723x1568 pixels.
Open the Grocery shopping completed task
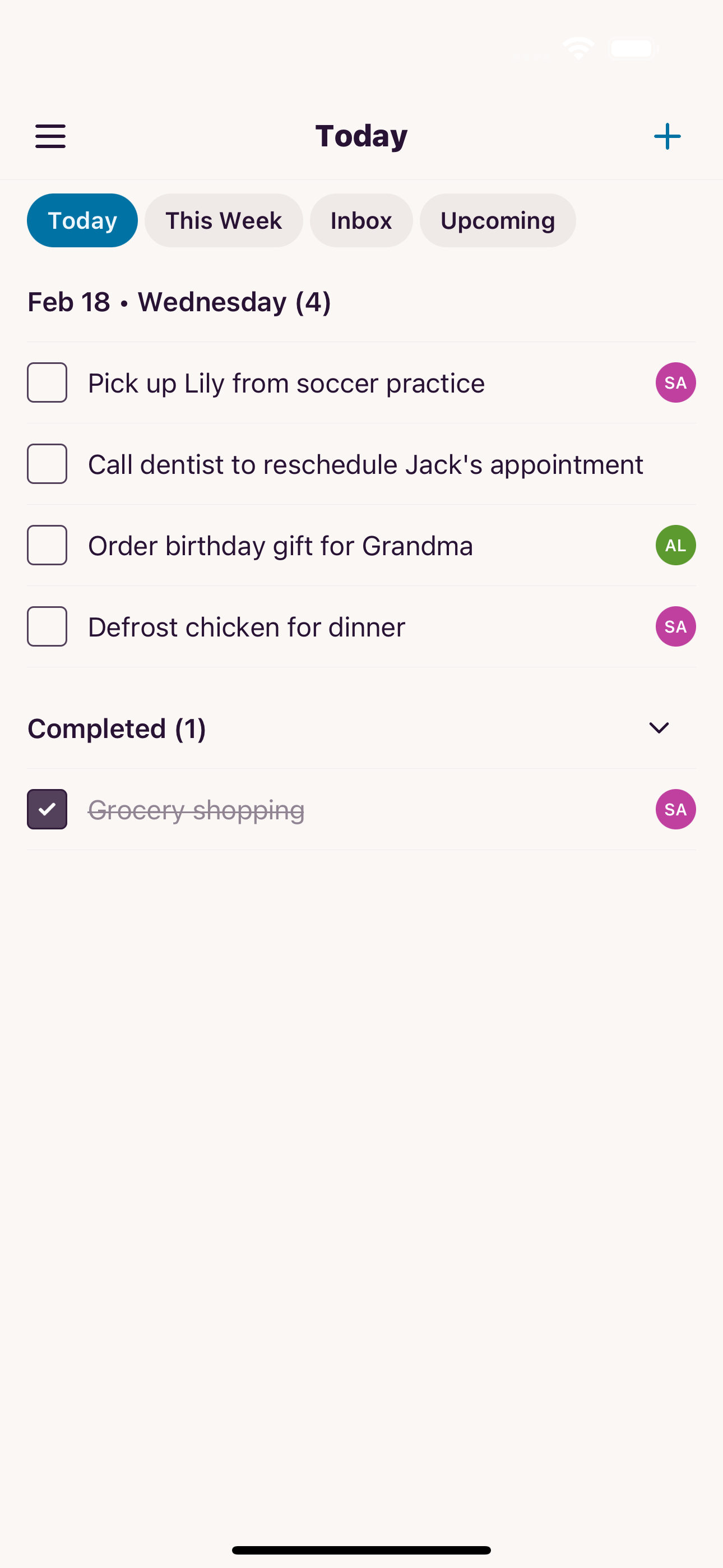click(196, 809)
